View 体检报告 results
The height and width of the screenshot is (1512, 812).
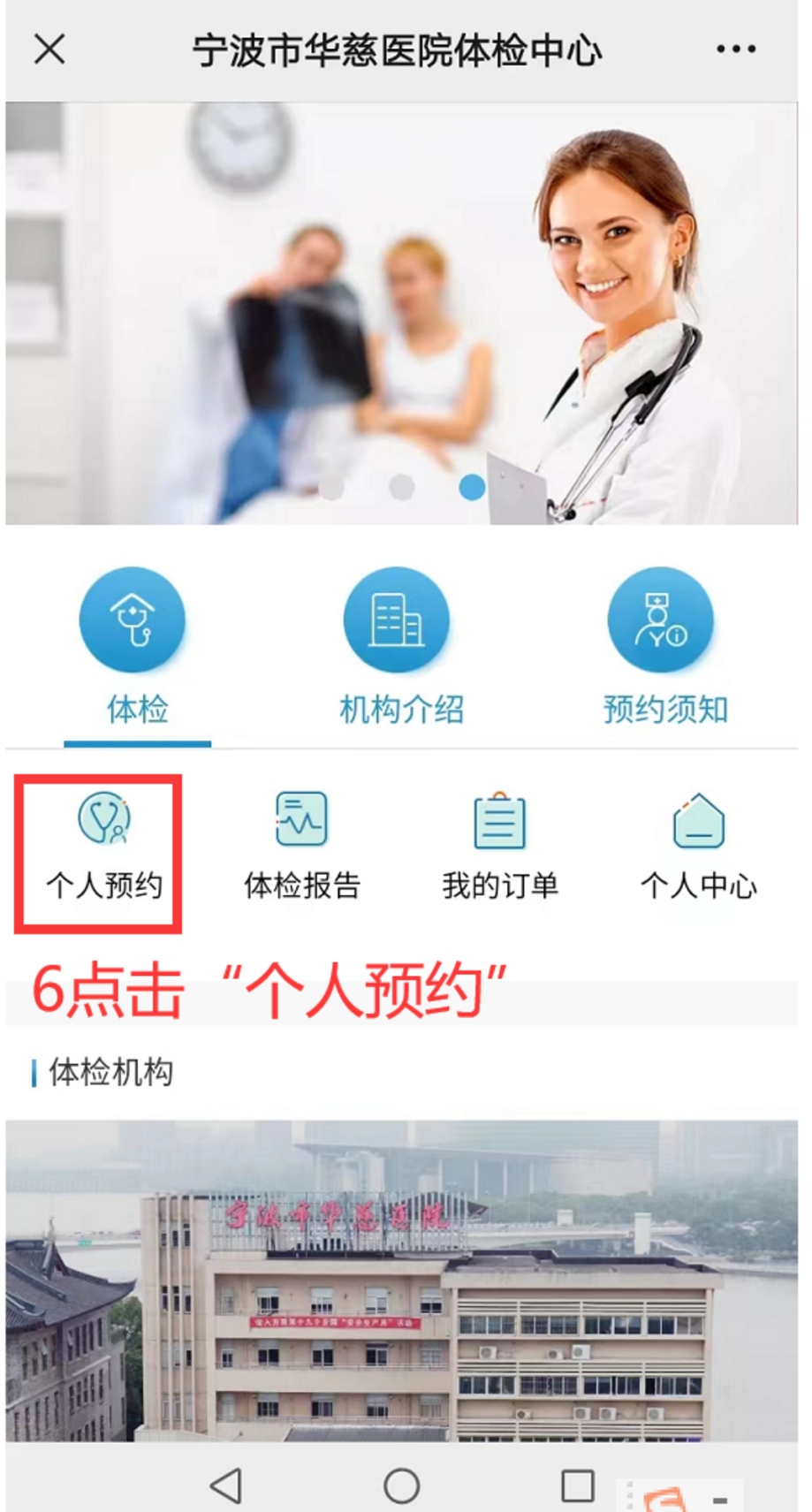302,848
